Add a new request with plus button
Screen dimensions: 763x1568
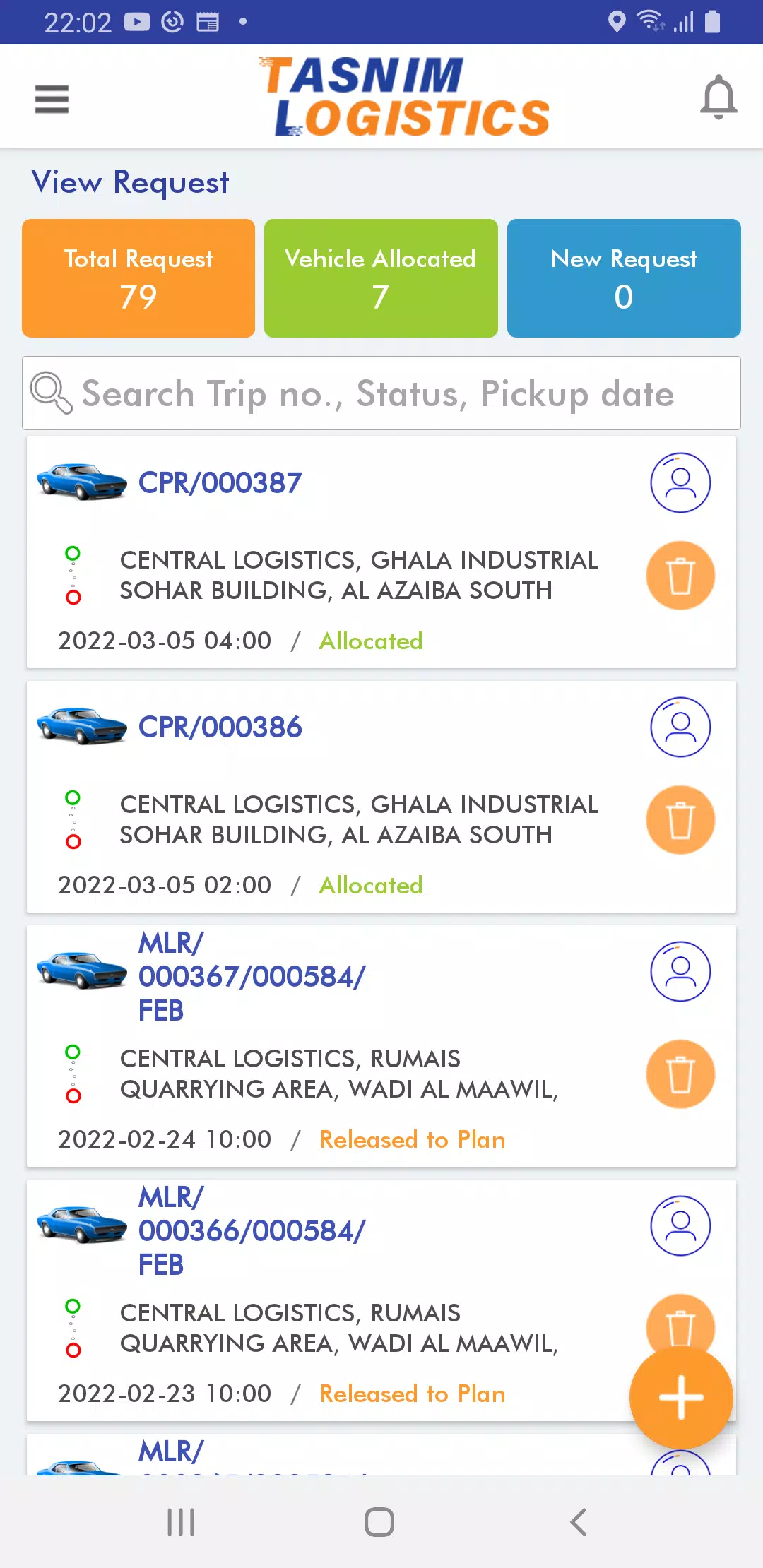[681, 1397]
